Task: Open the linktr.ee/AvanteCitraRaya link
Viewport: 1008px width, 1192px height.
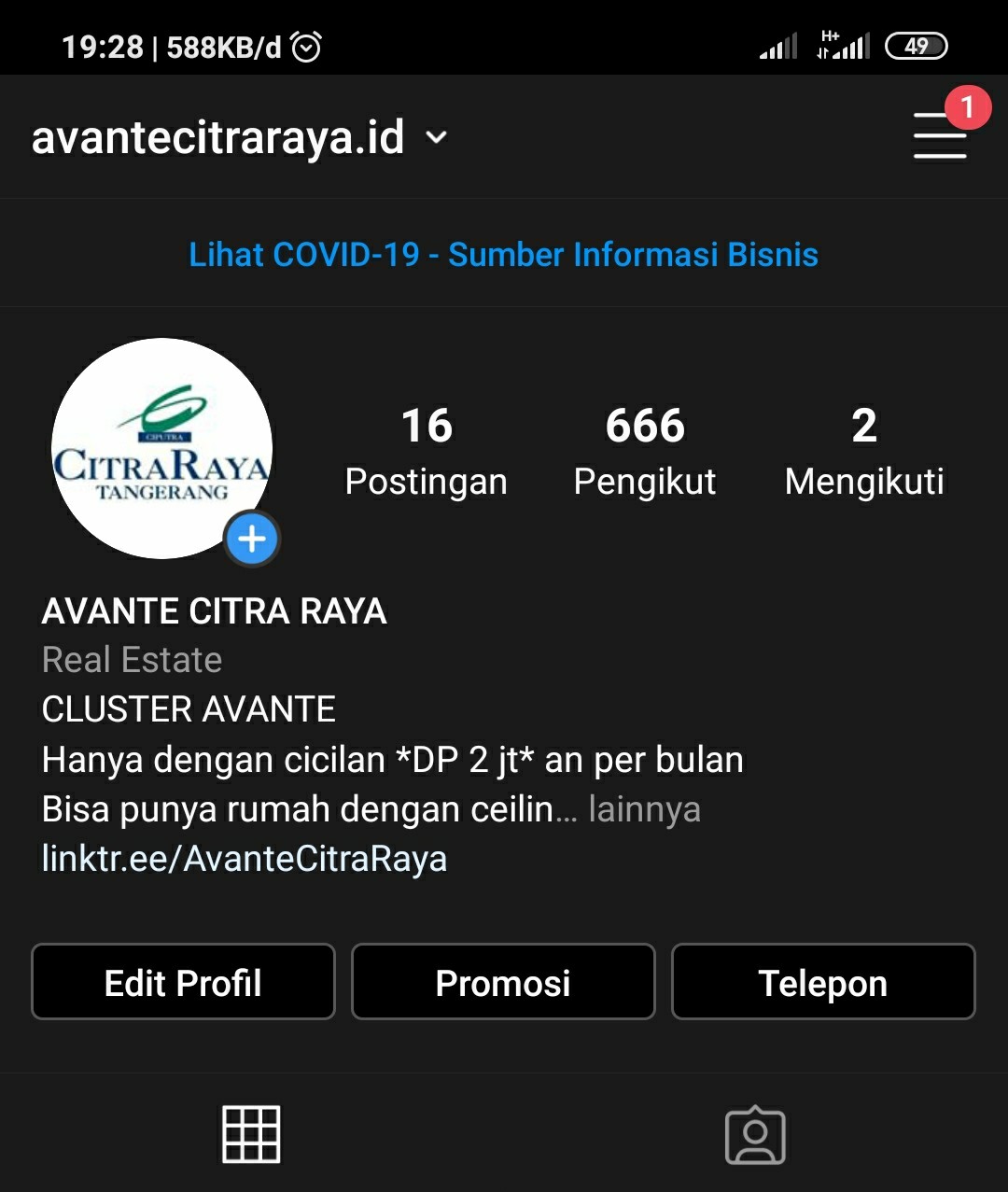Action: tap(245, 859)
